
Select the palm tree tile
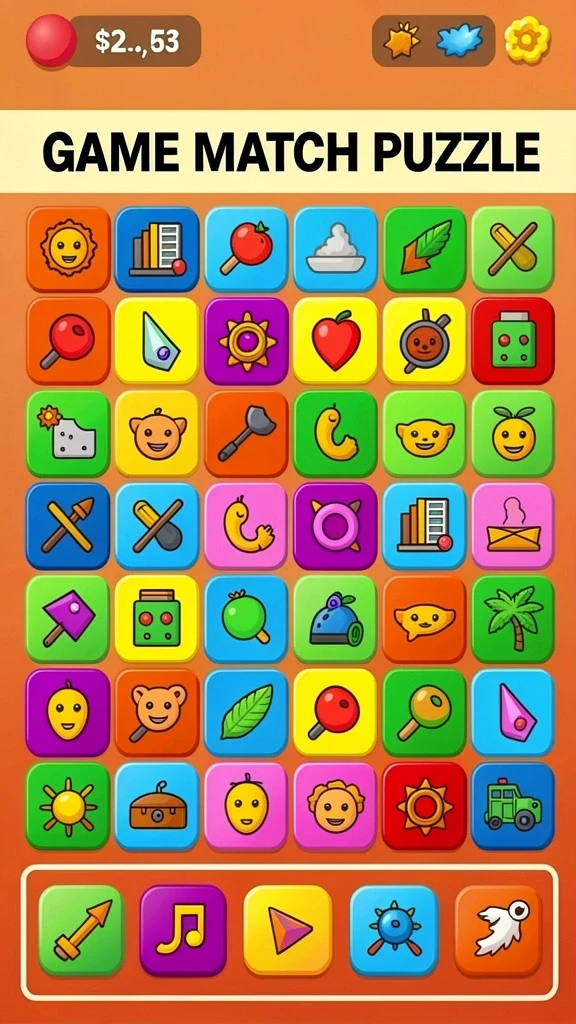click(x=513, y=619)
